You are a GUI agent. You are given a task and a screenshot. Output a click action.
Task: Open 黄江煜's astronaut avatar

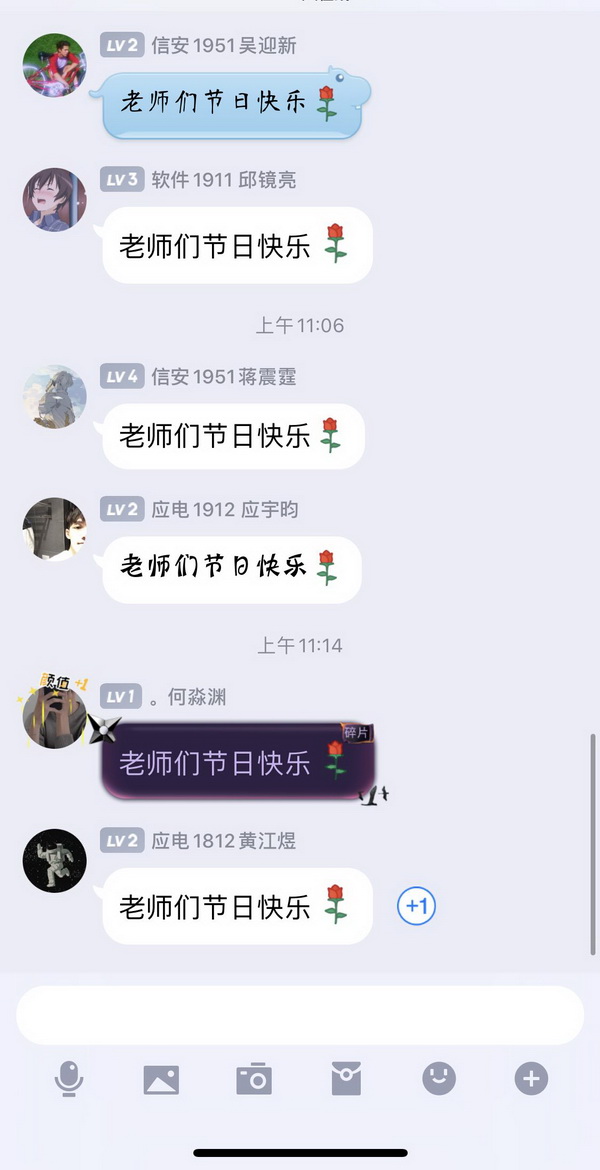55,860
